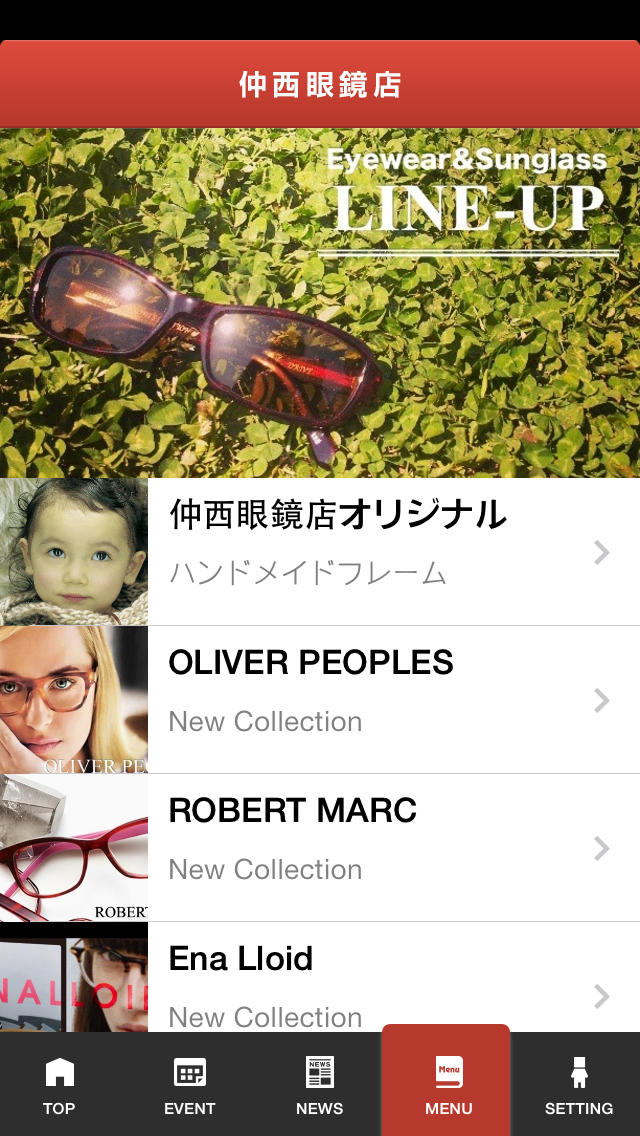The width and height of the screenshot is (640, 1136).
Task: Switch to the TOP tab
Action: (x=59, y=1085)
